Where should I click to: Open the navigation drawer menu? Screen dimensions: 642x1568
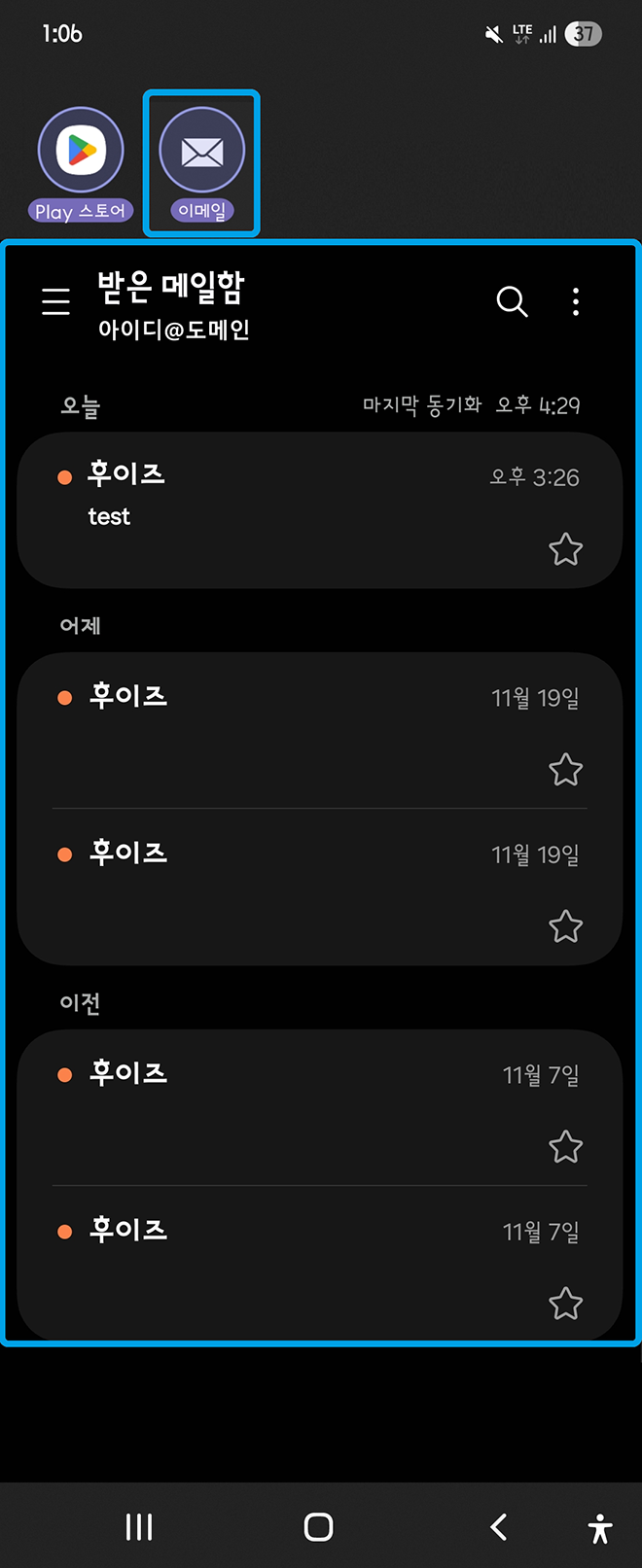56,301
